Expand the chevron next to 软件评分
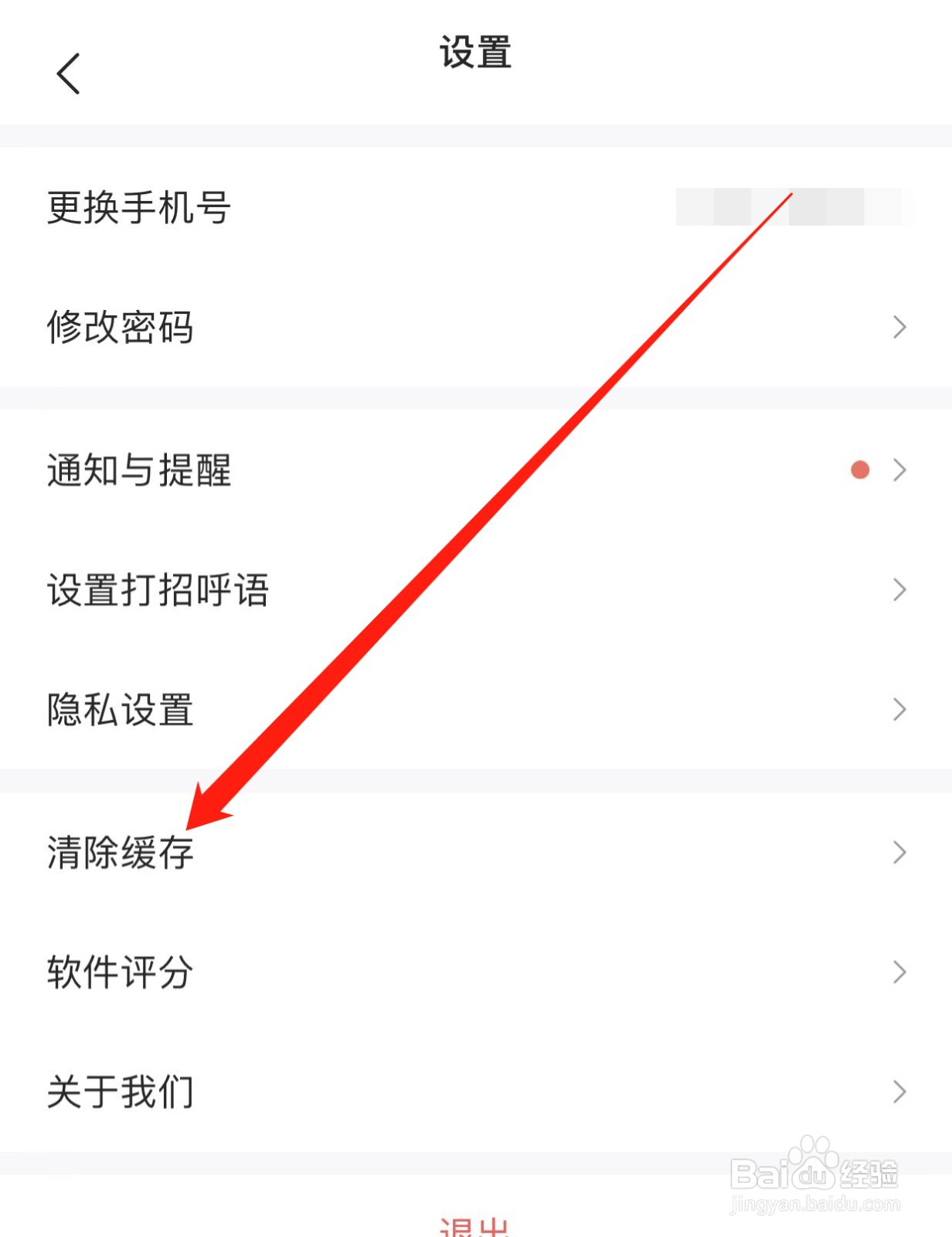 click(899, 973)
